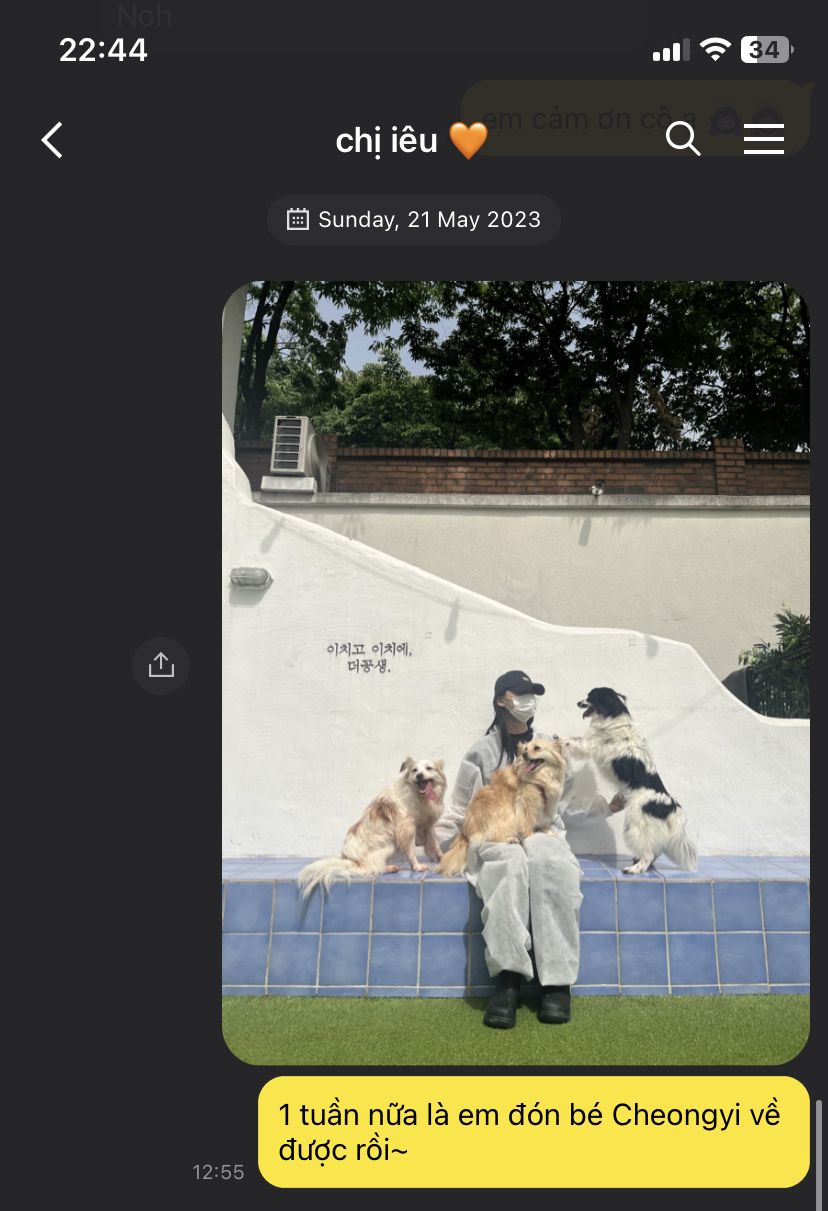This screenshot has height=1211, width=828.
Task: Share the photo message
Action: (x=161, y=665)
